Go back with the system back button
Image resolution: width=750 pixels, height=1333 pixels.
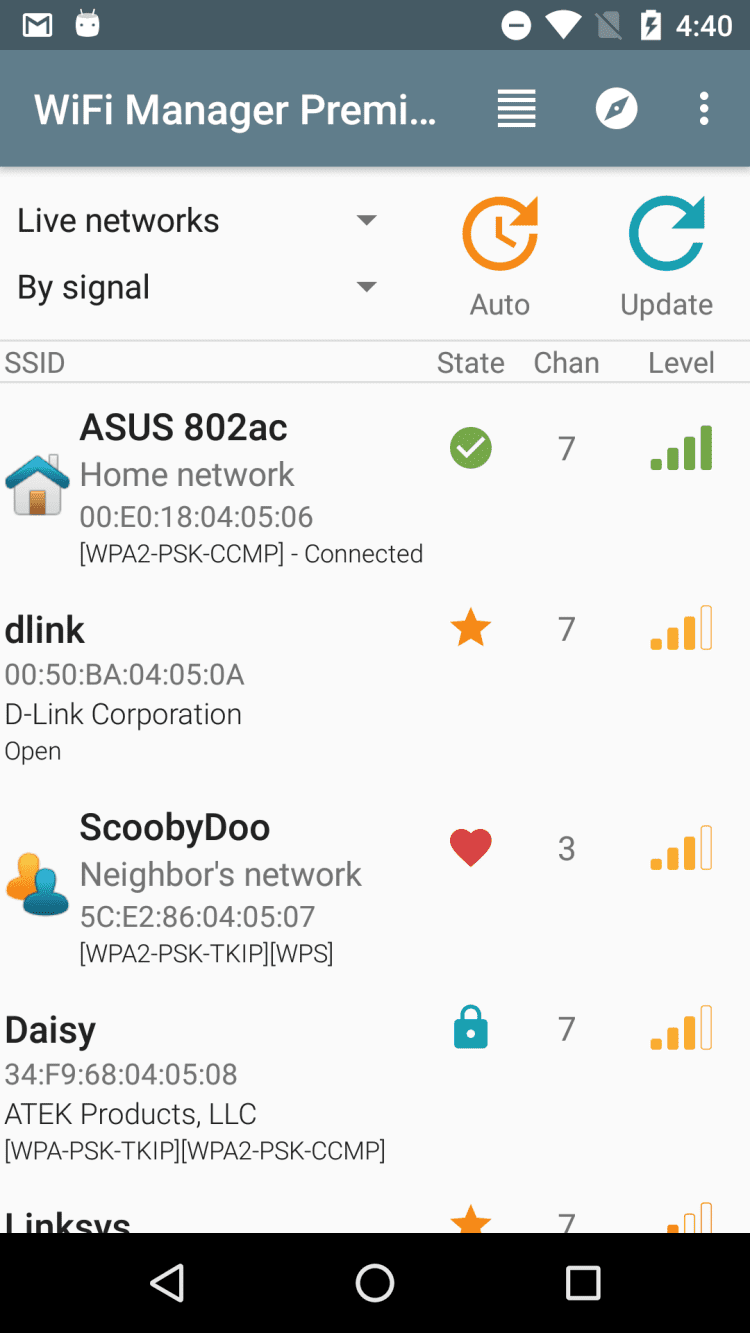(x=167, y=1282)
